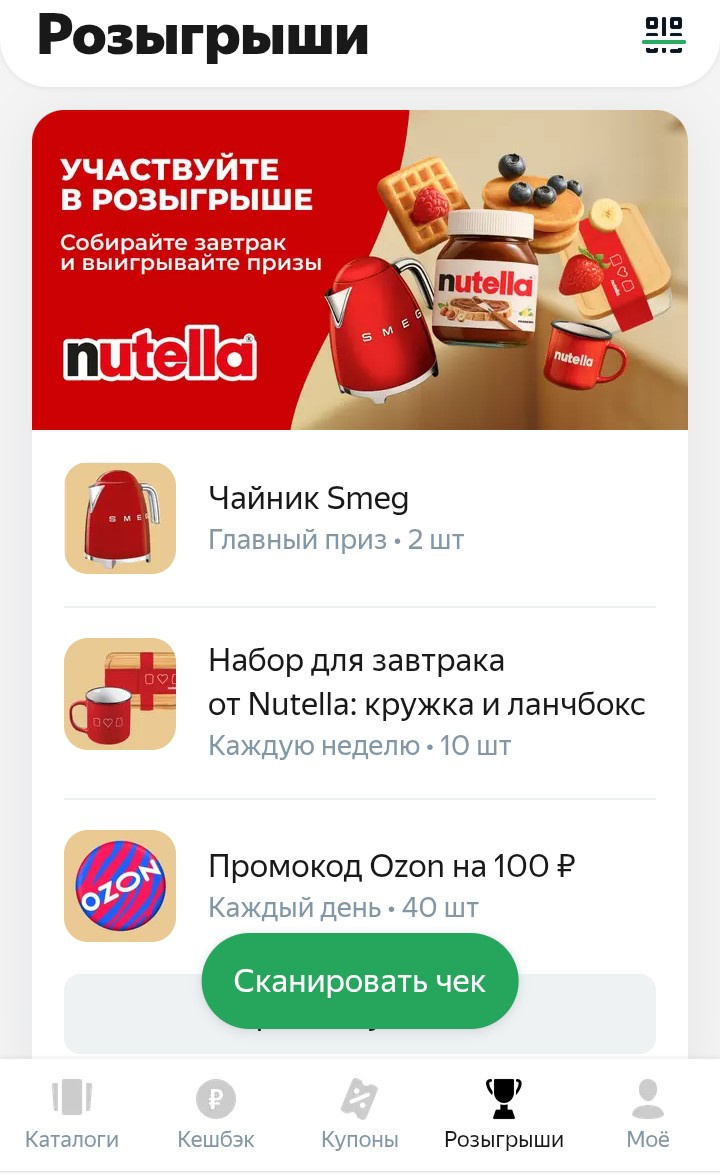
Task: Open the QR code scanner icon
Action: coord(663,35)
